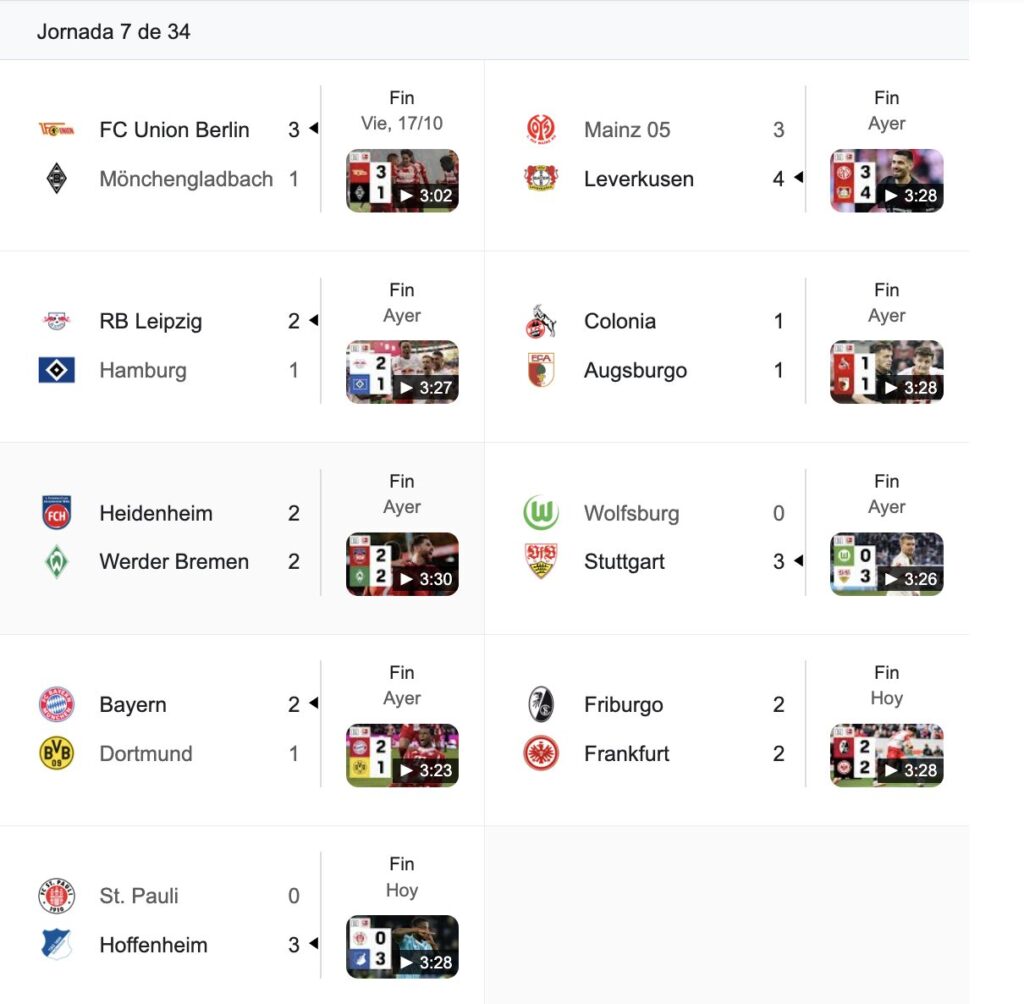Viewport: 1024px width, 1004px height.
Task: Watch the RB Leipzig vs Hamburg highlights
Action: click(x=402, y=372)
